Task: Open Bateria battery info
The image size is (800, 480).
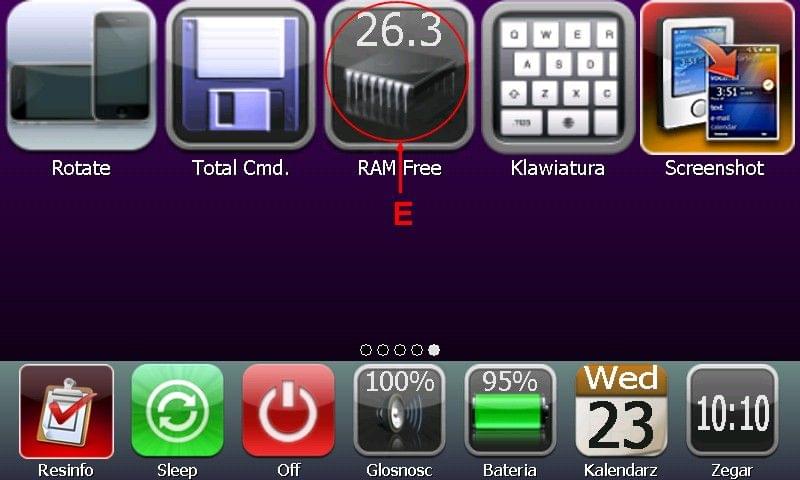Action: coord(510,410)
